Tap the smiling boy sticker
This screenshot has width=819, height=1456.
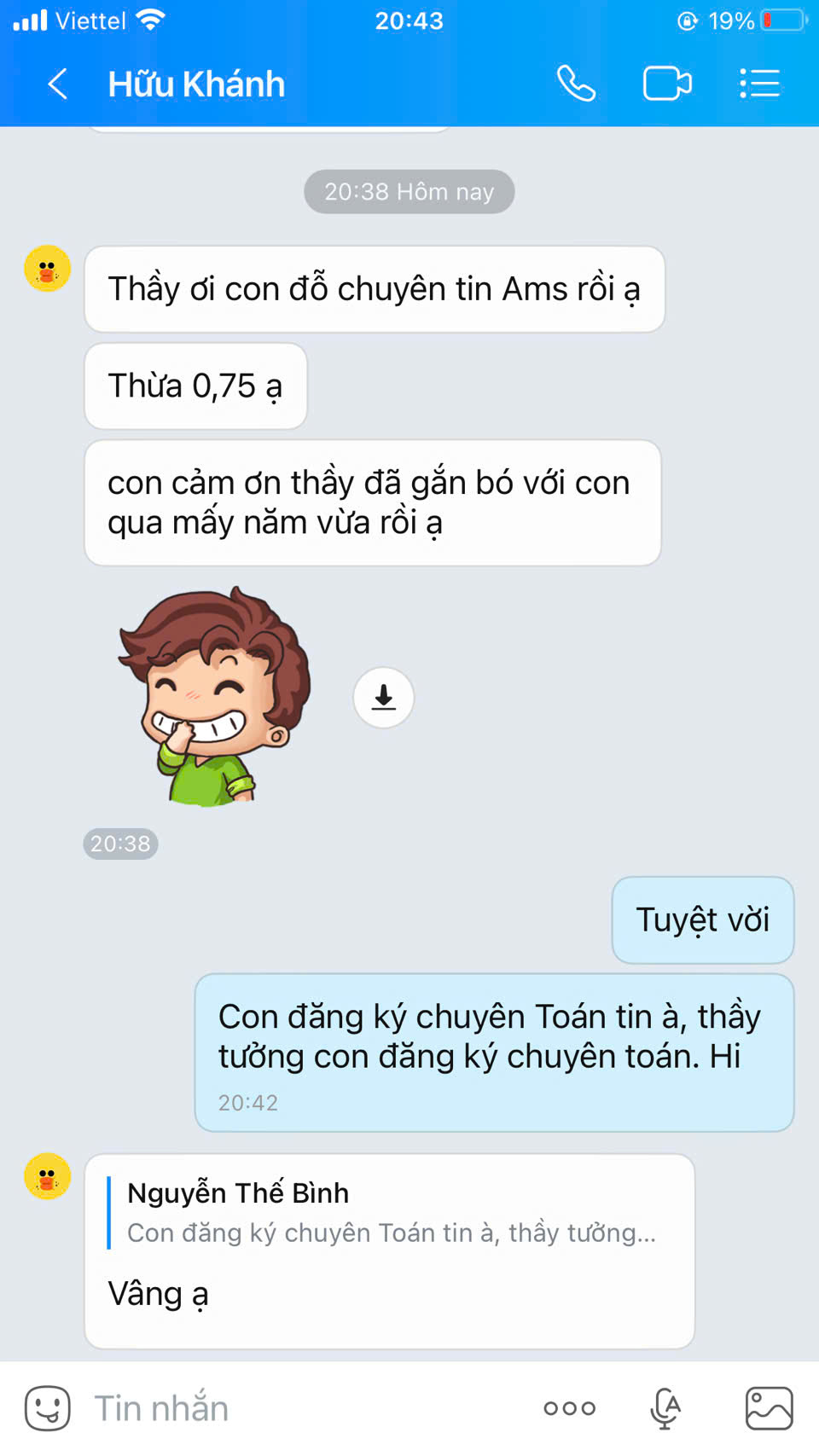click(x=212, y=698)
